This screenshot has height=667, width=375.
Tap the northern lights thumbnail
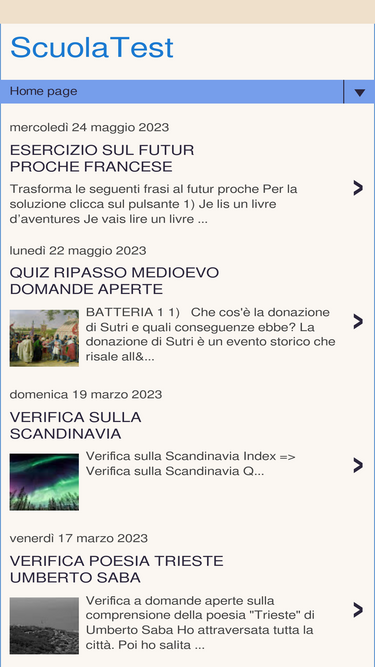[44, 482]
